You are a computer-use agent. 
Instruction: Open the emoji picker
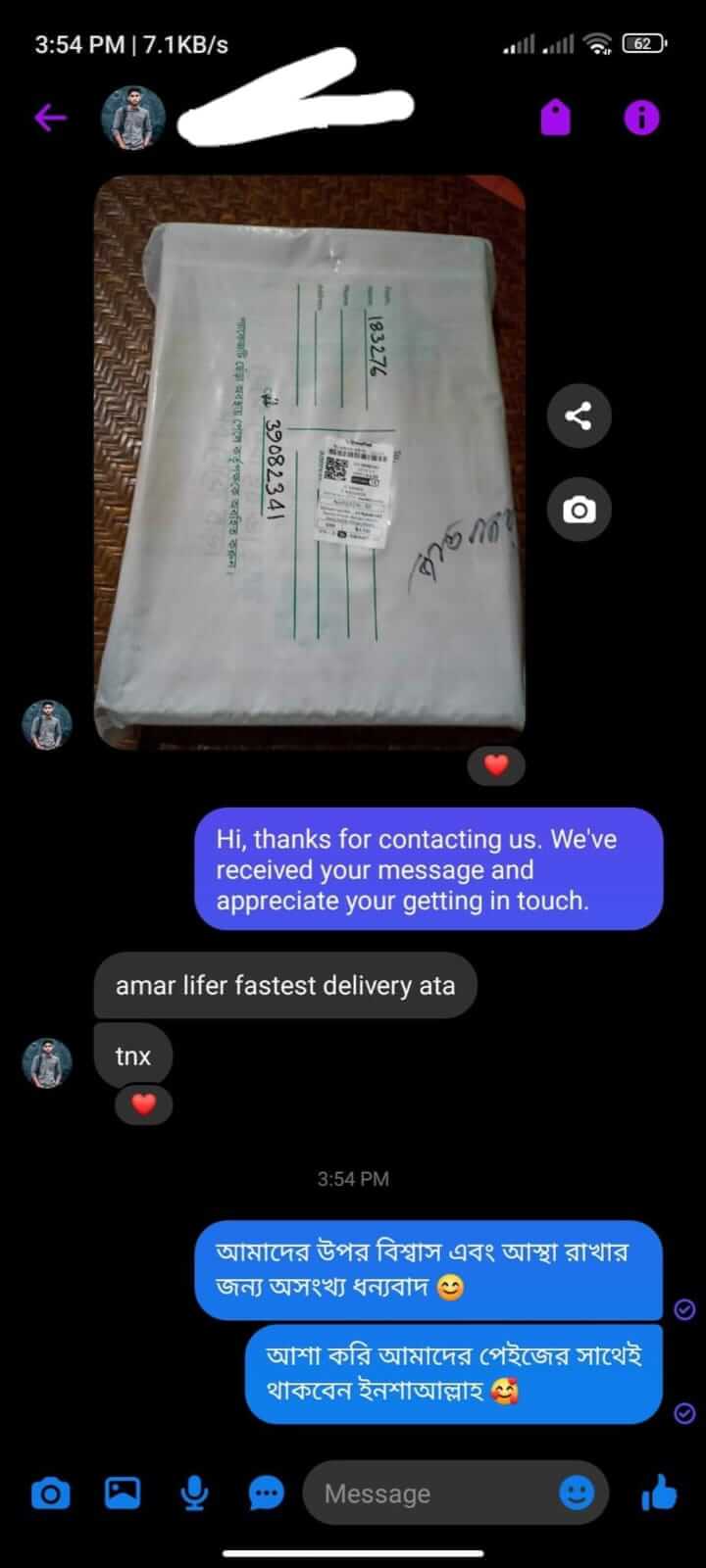pos(577,1494)
